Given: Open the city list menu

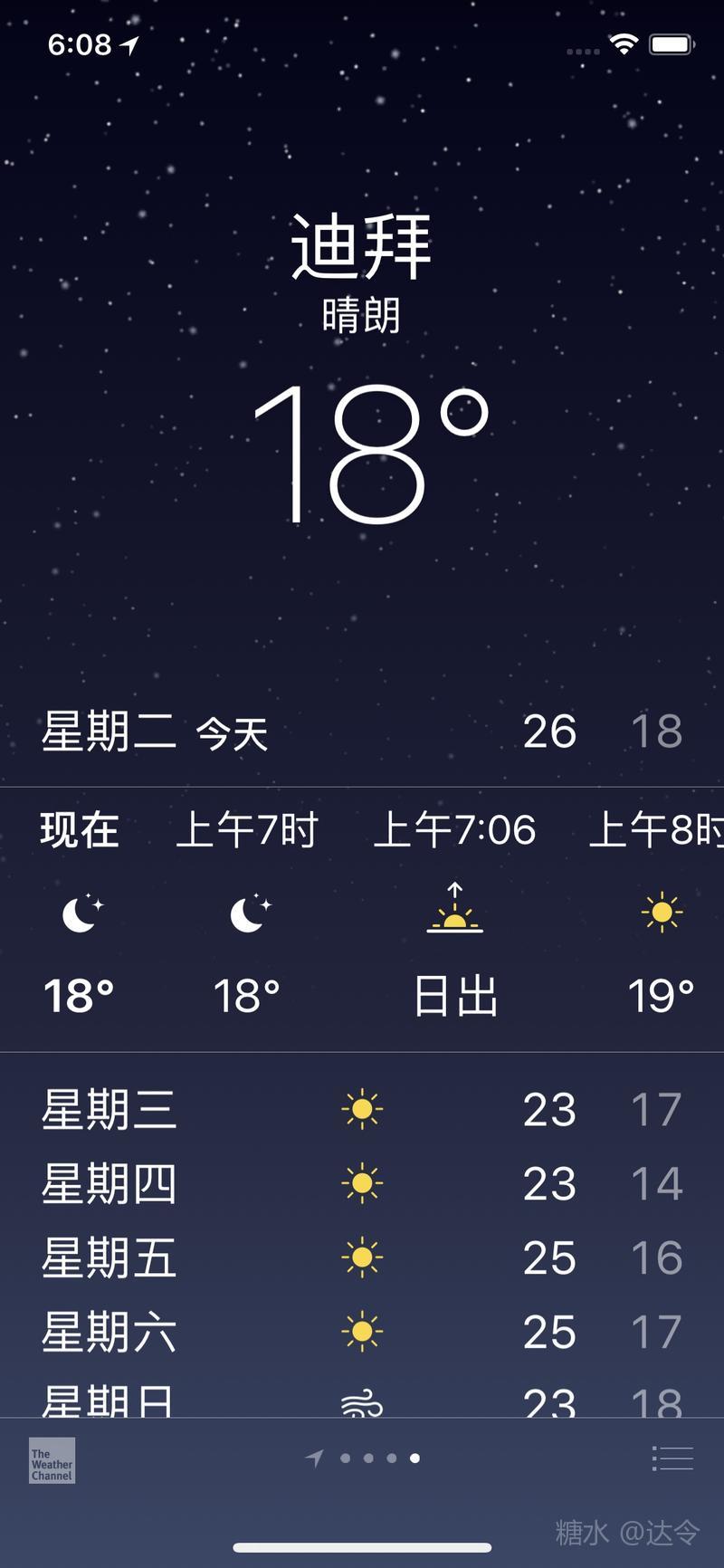Looking at the screenshot, I should point(672,1458).
